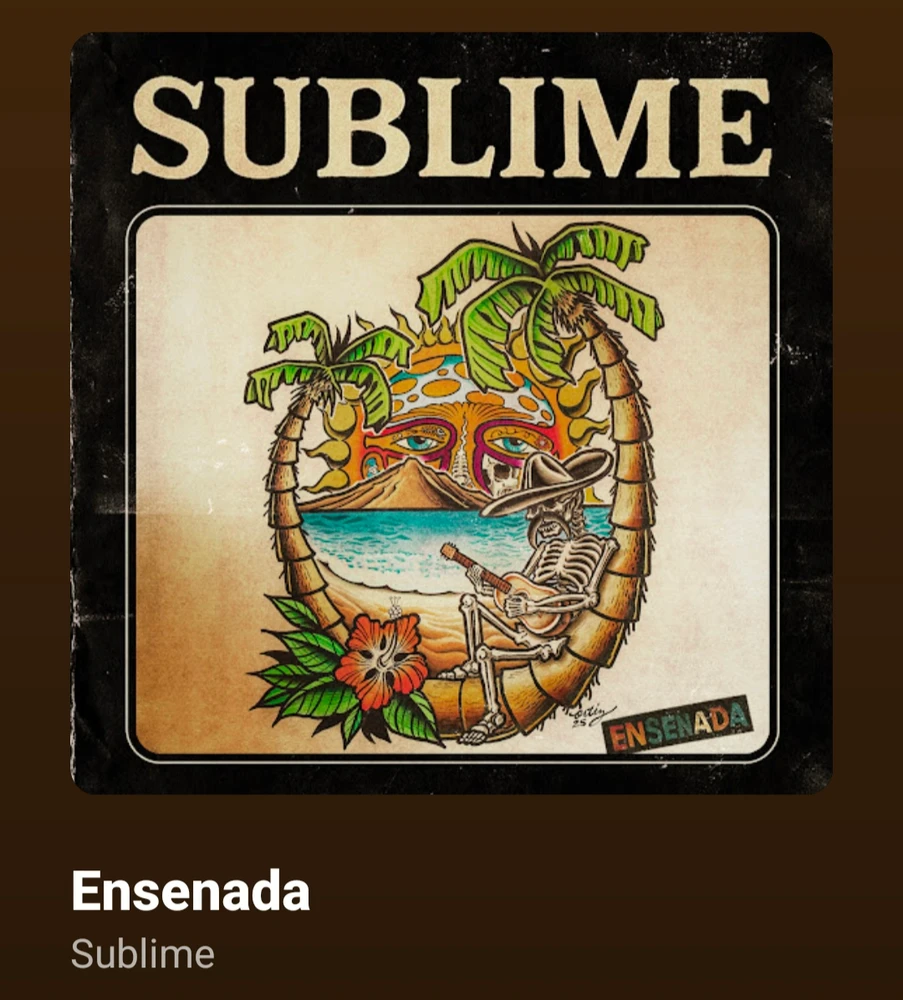Open the Sublime artist link under the title
Viewport: 903px width, 1000px height.
(x=143, y=953)
